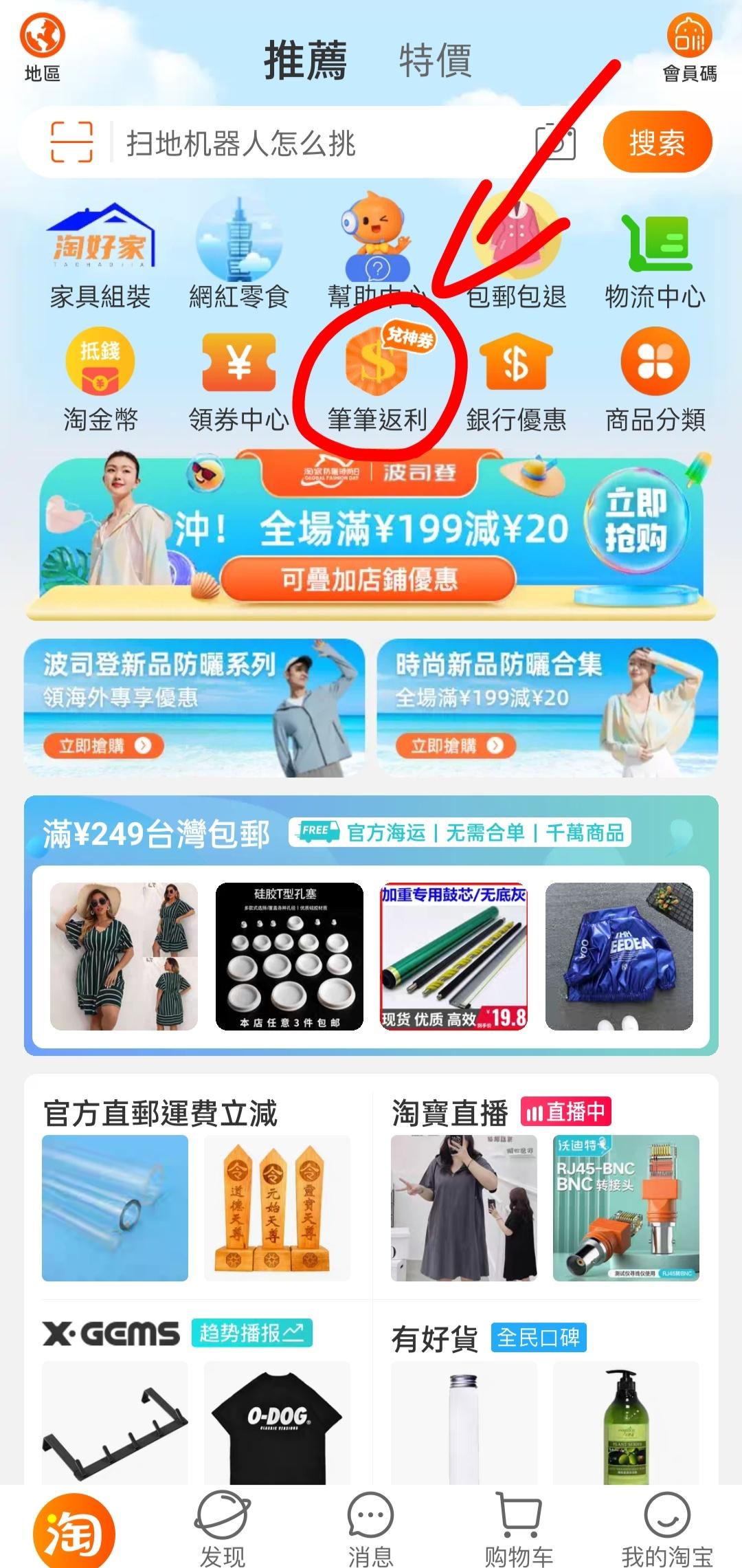Tap the orange 搜索 button
Image resolution: width=742 pixels, height=1568 pixels.
[x=657, y=143]
